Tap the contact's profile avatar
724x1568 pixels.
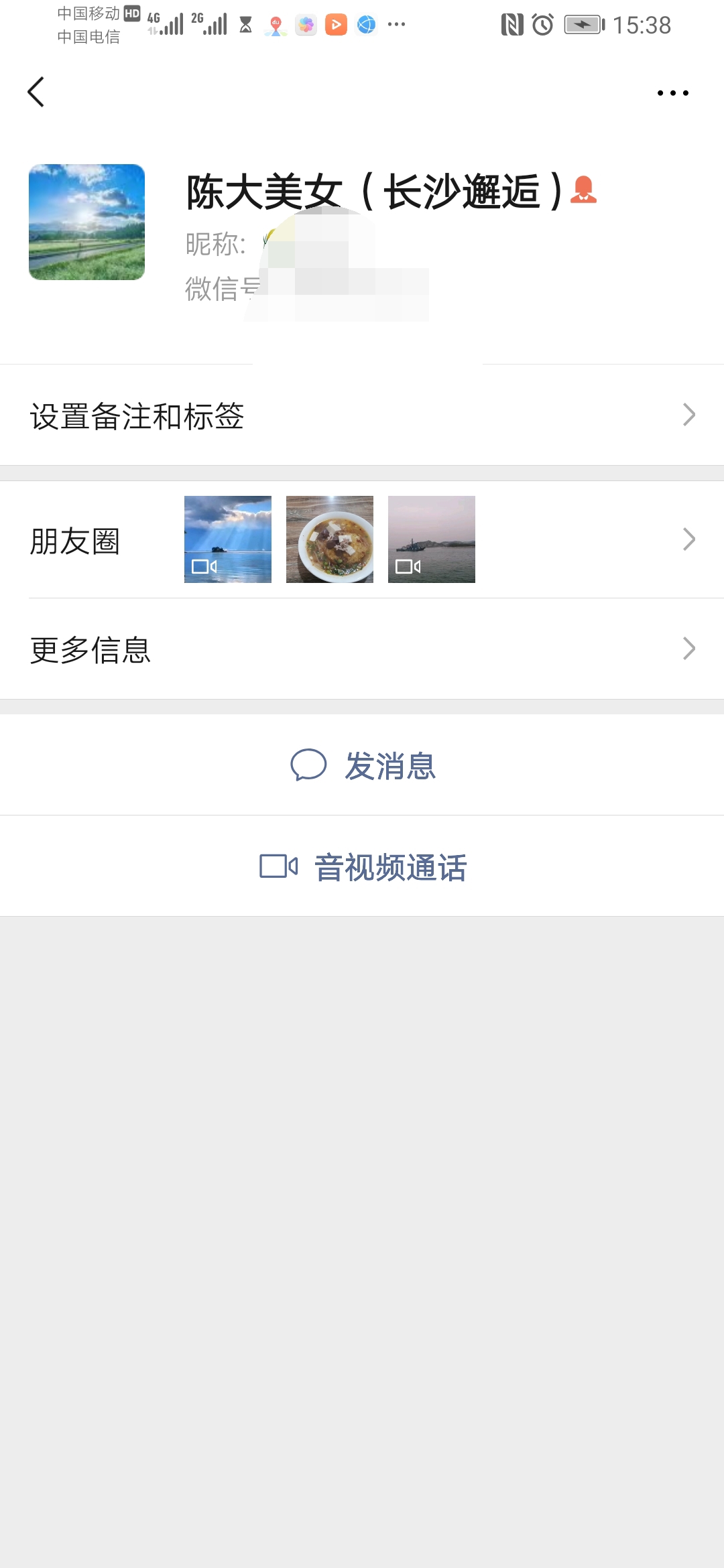click(x=87, y=221)
